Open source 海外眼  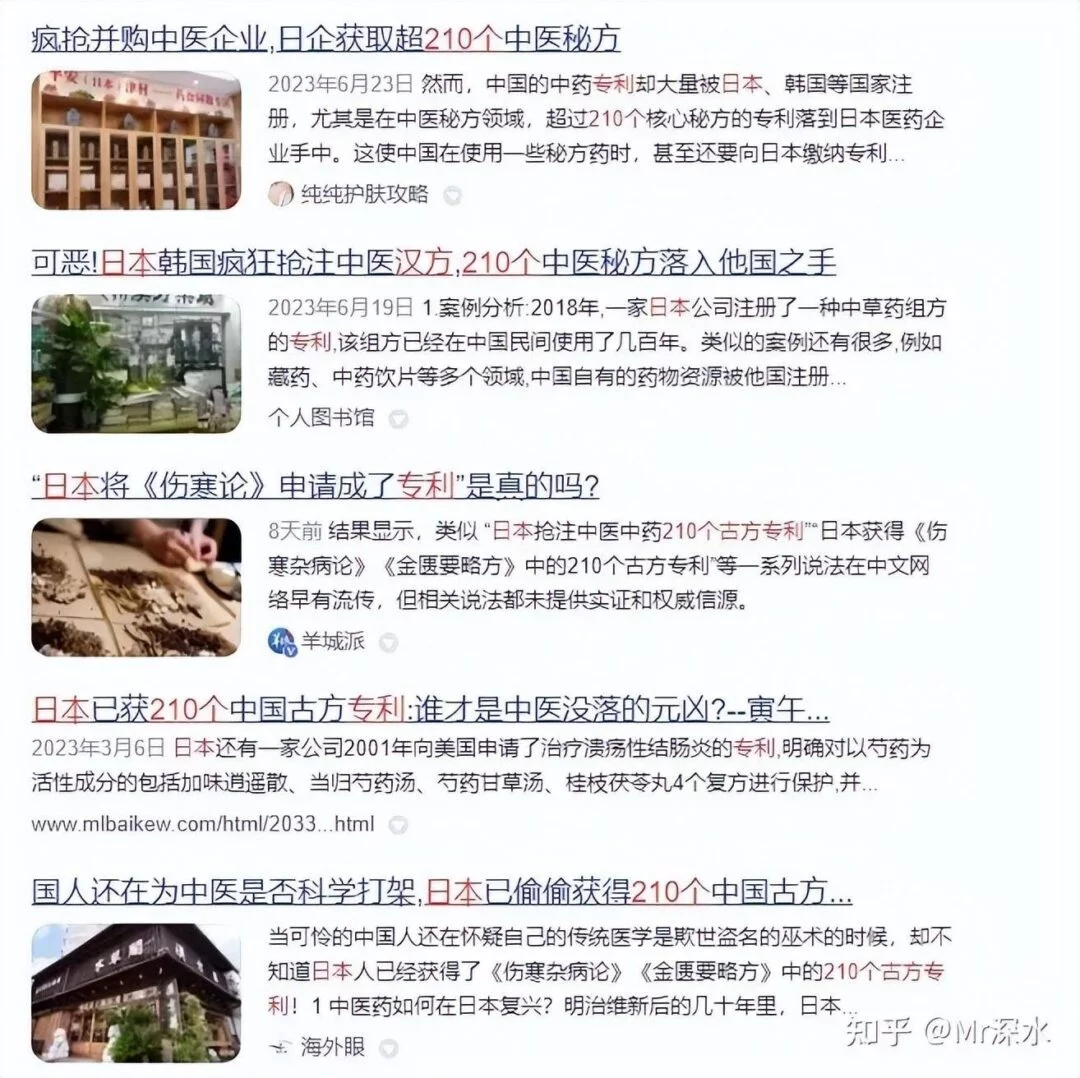click(333, 1047)
